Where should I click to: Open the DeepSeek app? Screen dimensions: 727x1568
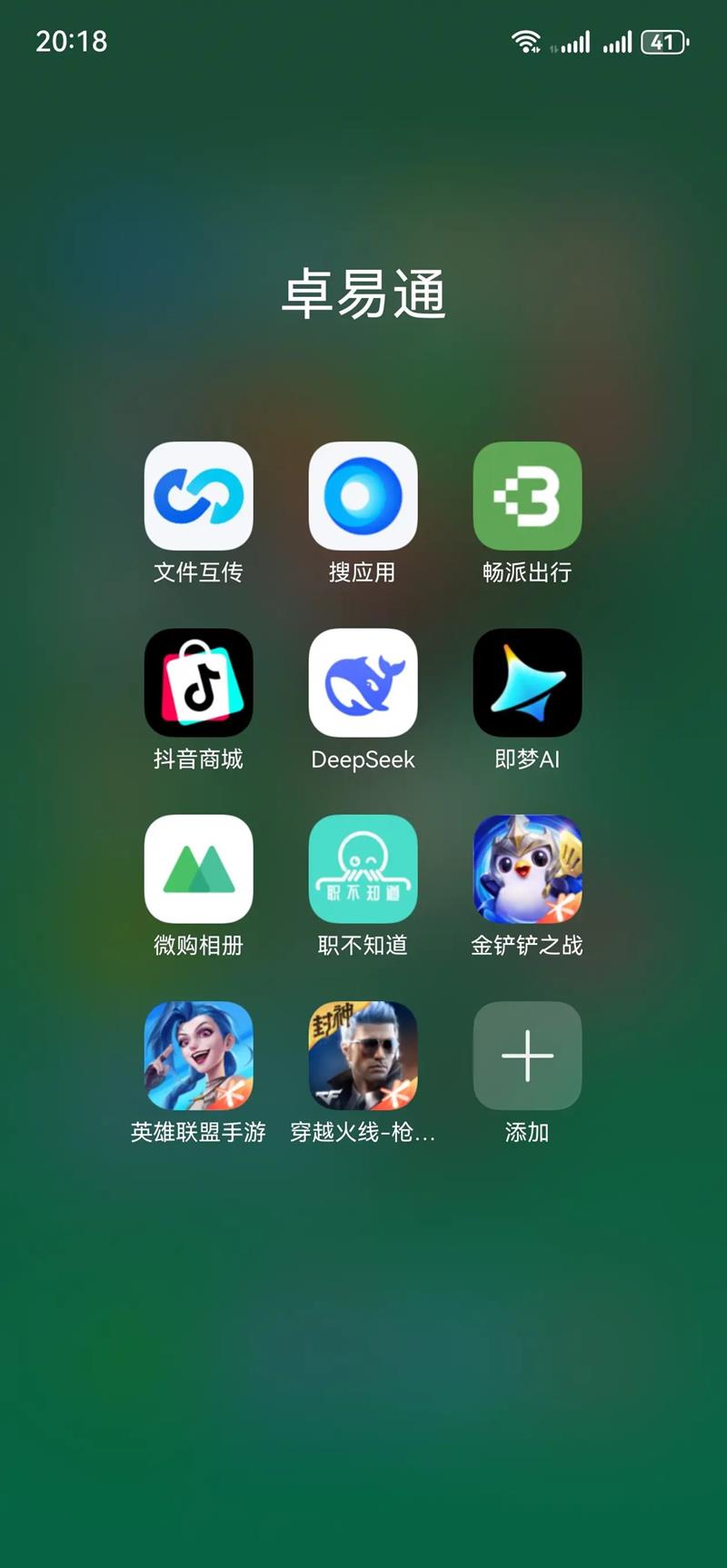363,682
